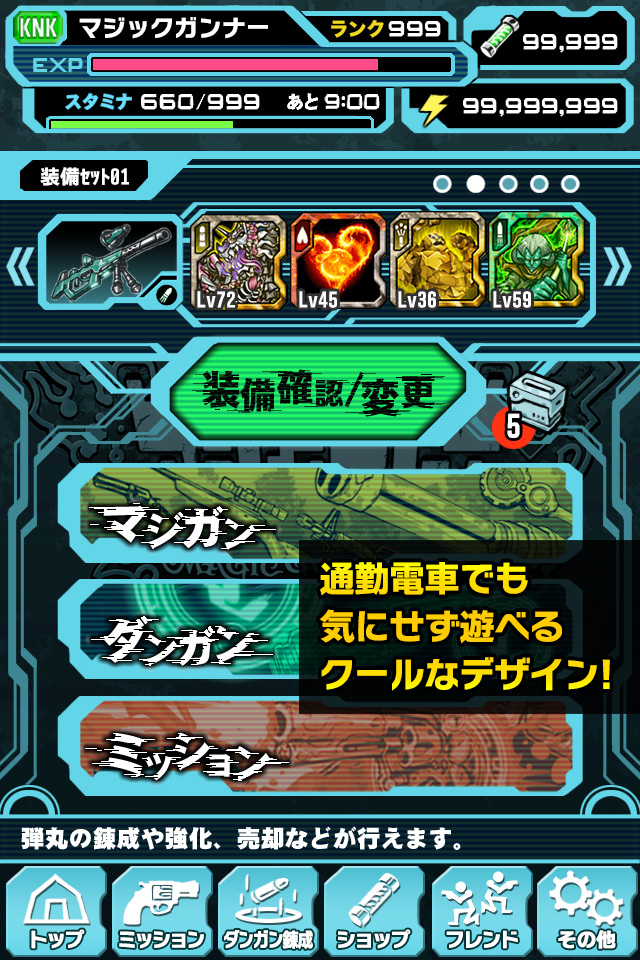The height and width of the screenshot is (960, 640).
Task: Go to the ショップ tab
Action: coord(373,910)
